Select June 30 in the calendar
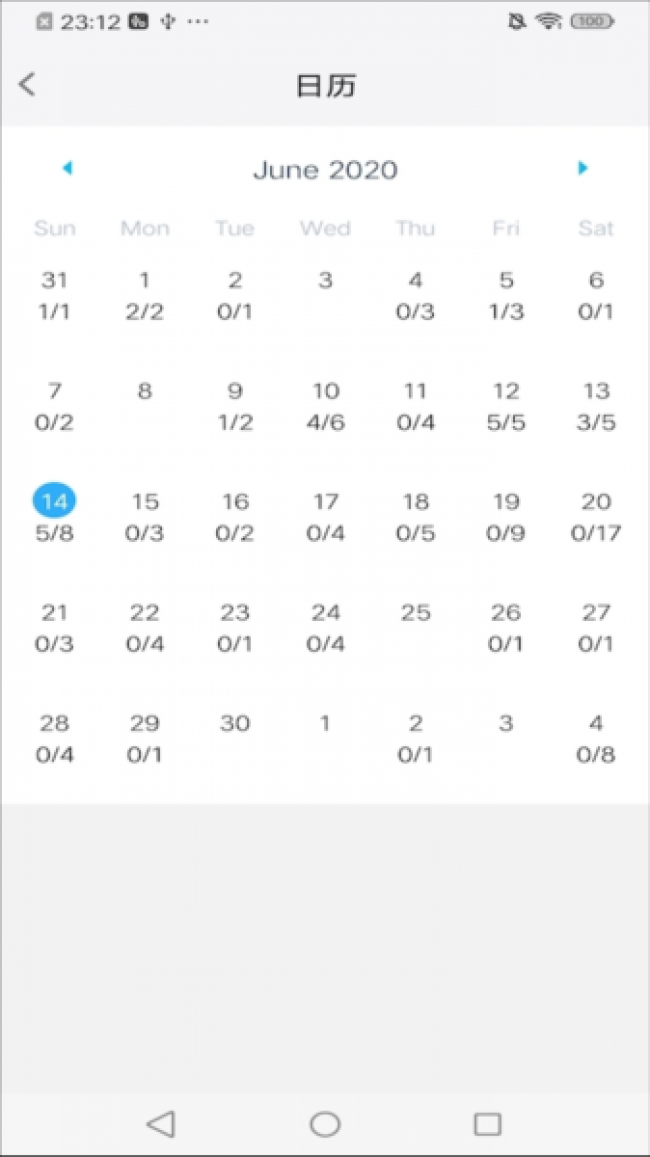 click(x=235, y=723)
